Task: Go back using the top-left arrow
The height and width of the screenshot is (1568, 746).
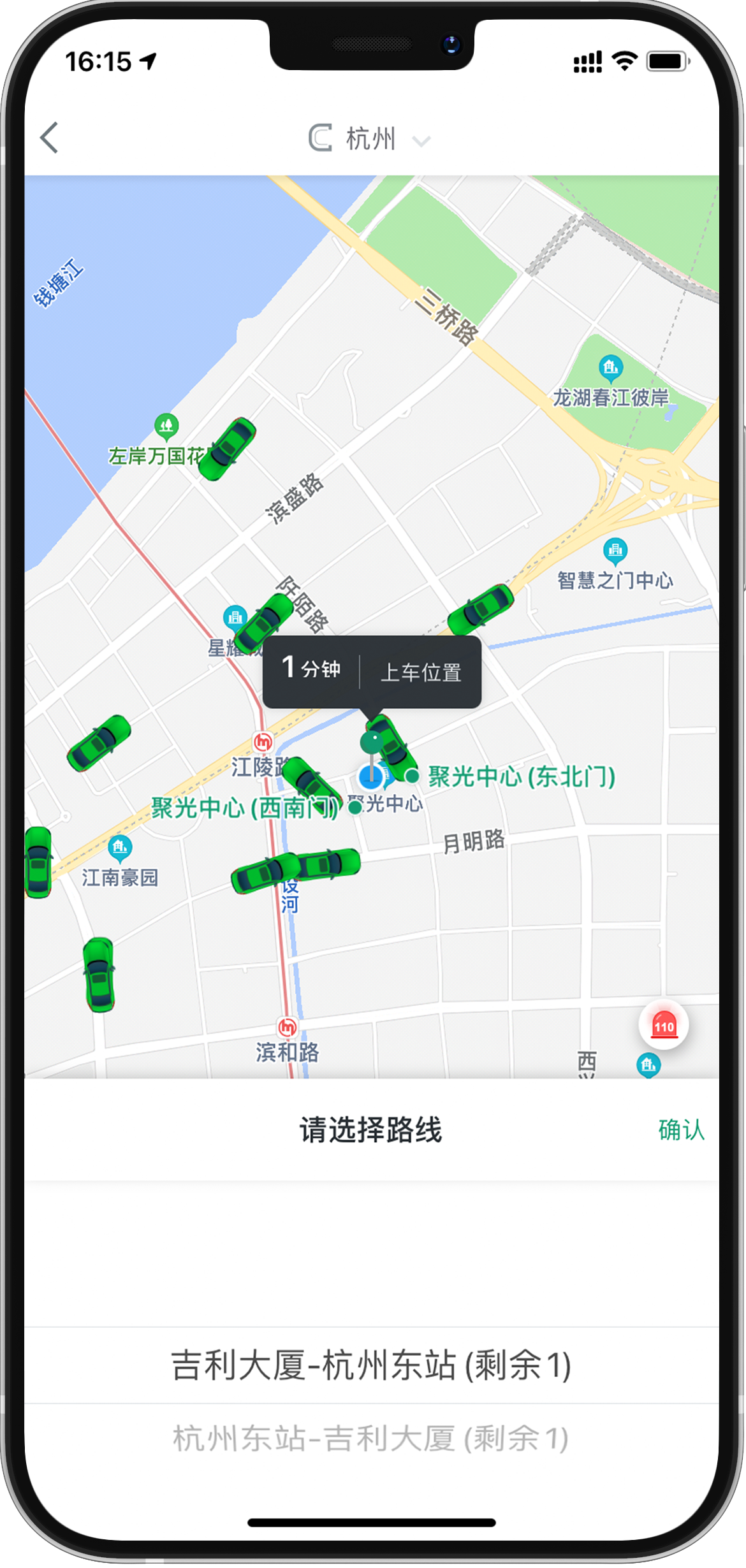Action: tap(50, 138)
